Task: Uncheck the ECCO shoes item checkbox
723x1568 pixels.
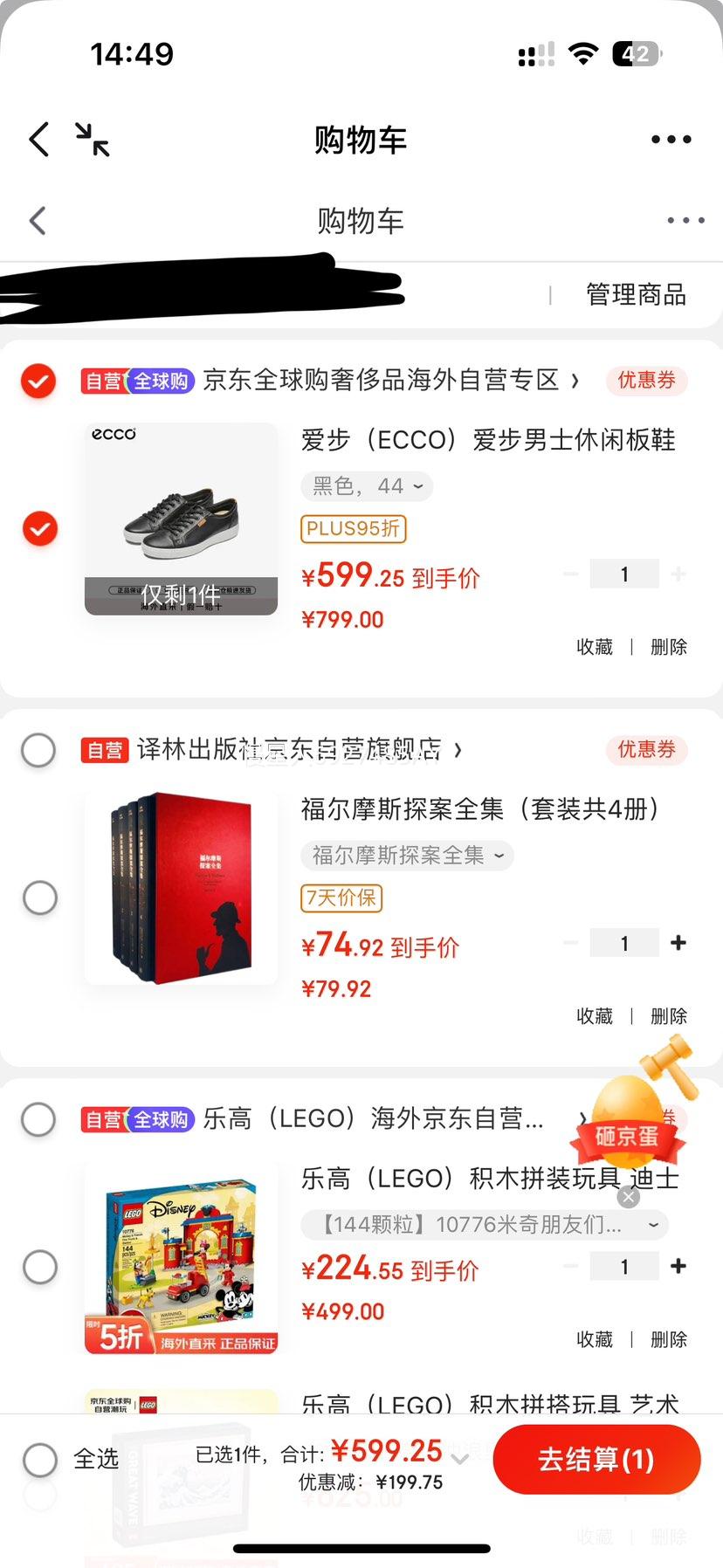Action: point(40,529)
